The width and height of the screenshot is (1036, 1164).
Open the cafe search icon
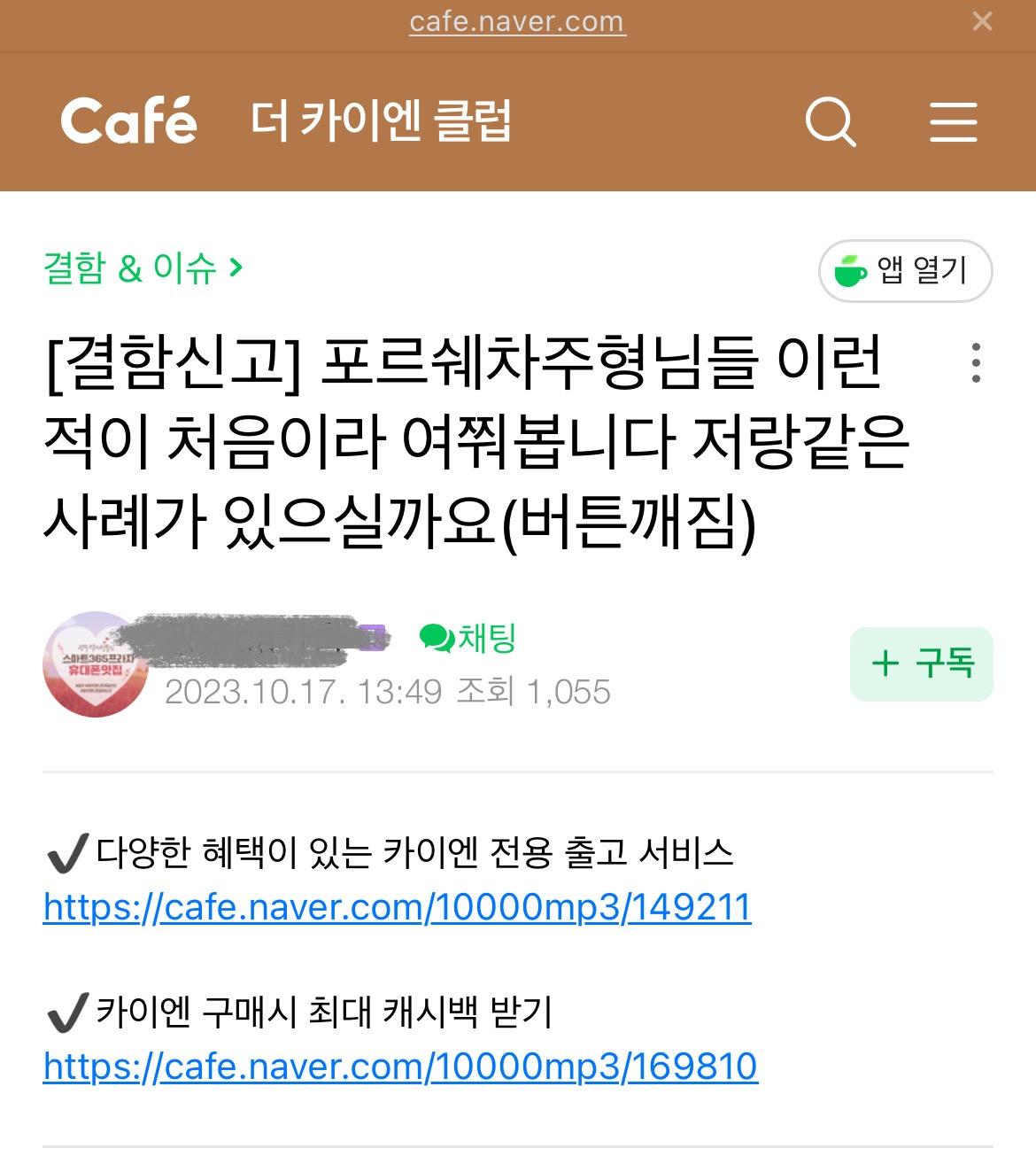click(831, 122)
